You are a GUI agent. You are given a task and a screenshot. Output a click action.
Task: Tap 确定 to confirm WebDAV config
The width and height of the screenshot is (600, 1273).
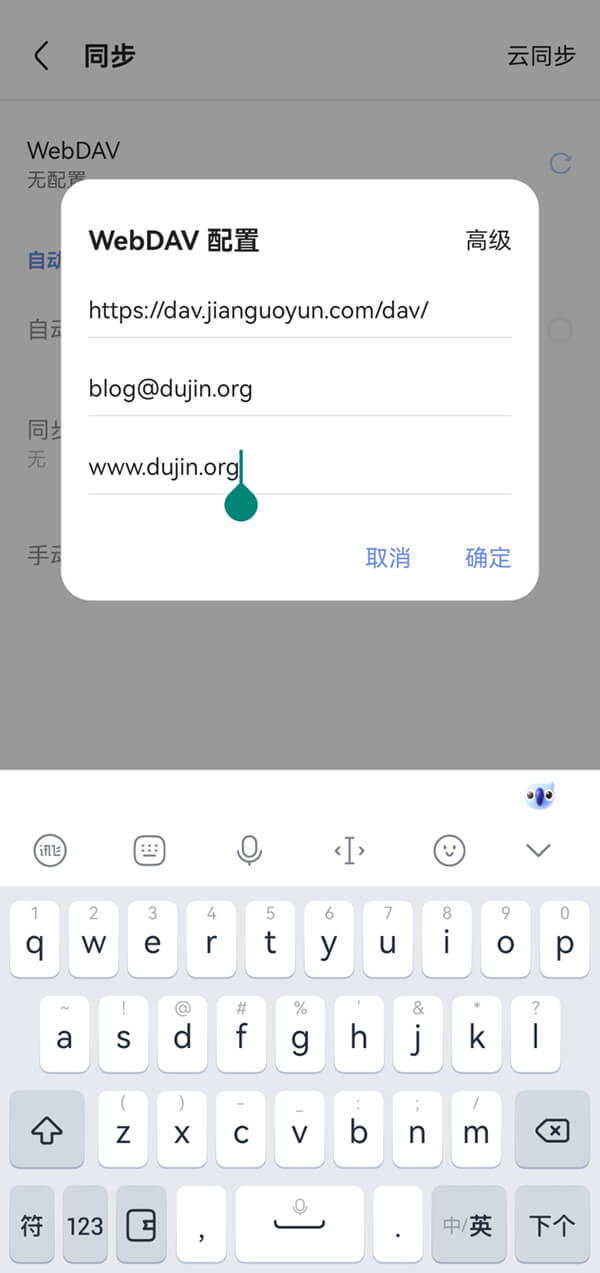pyautogui.click(x=488, y=557)
